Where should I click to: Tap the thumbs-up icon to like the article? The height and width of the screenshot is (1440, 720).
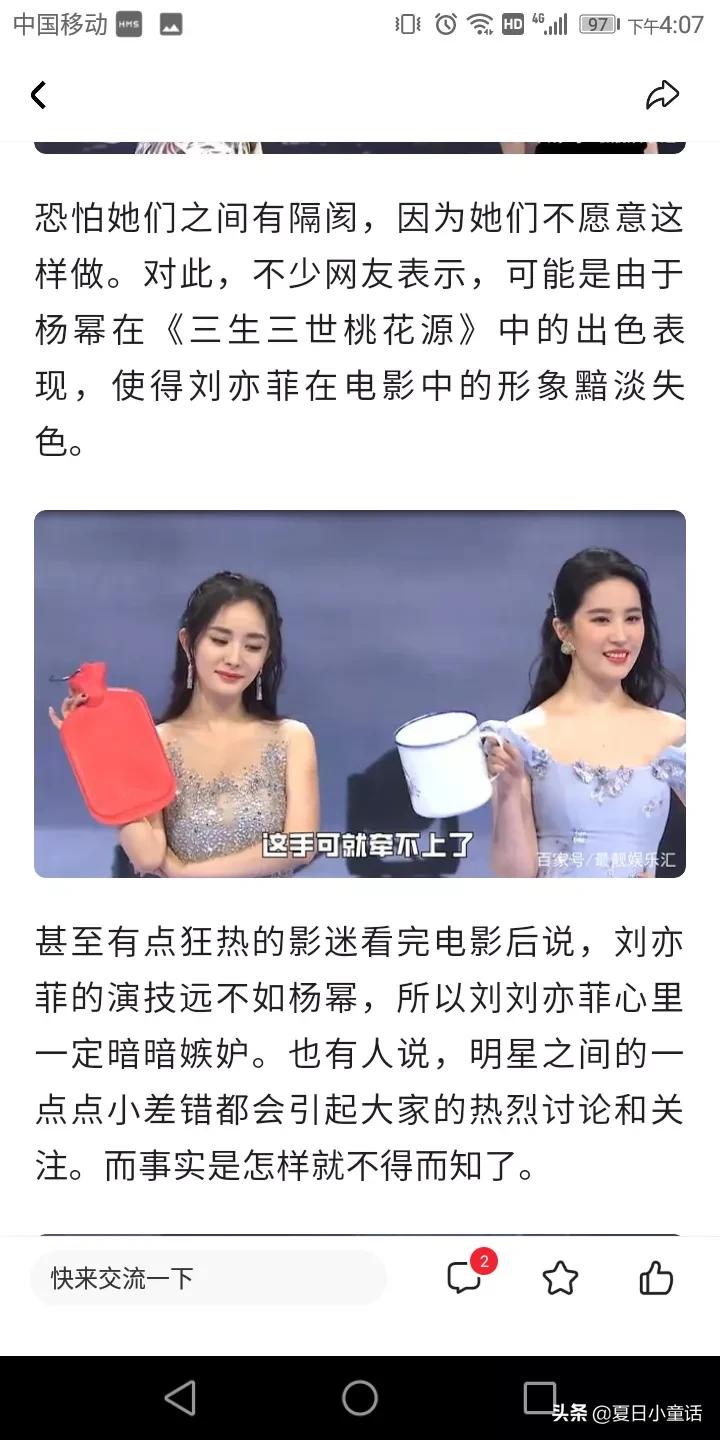(656, 1278)
